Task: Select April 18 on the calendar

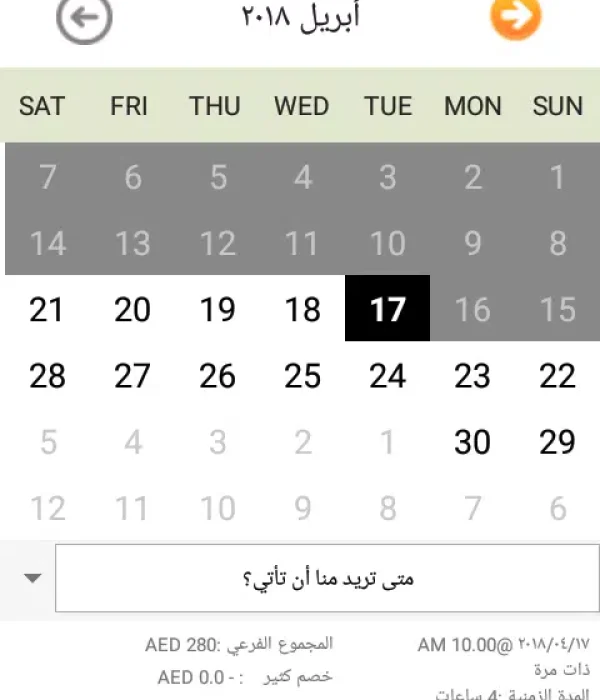Action: click(302, 310)
